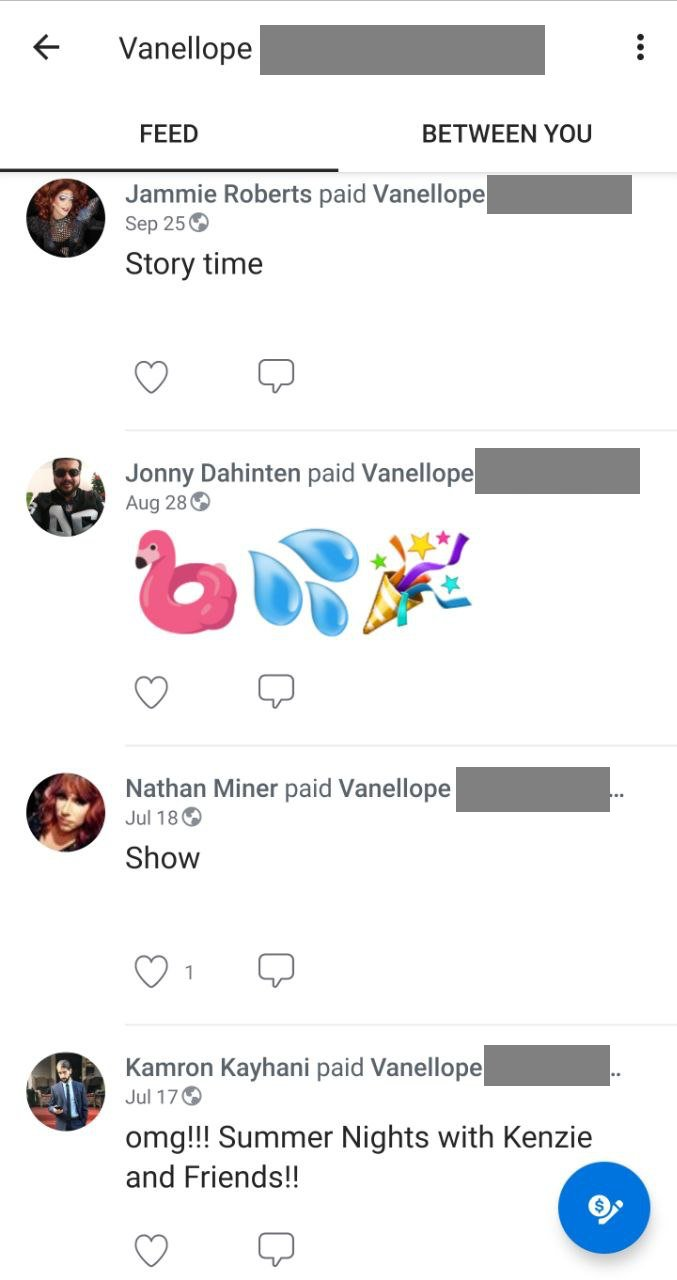Like Jonny Dahinten's emoji payment
The image size is (677, 1280).
[151, 692]
